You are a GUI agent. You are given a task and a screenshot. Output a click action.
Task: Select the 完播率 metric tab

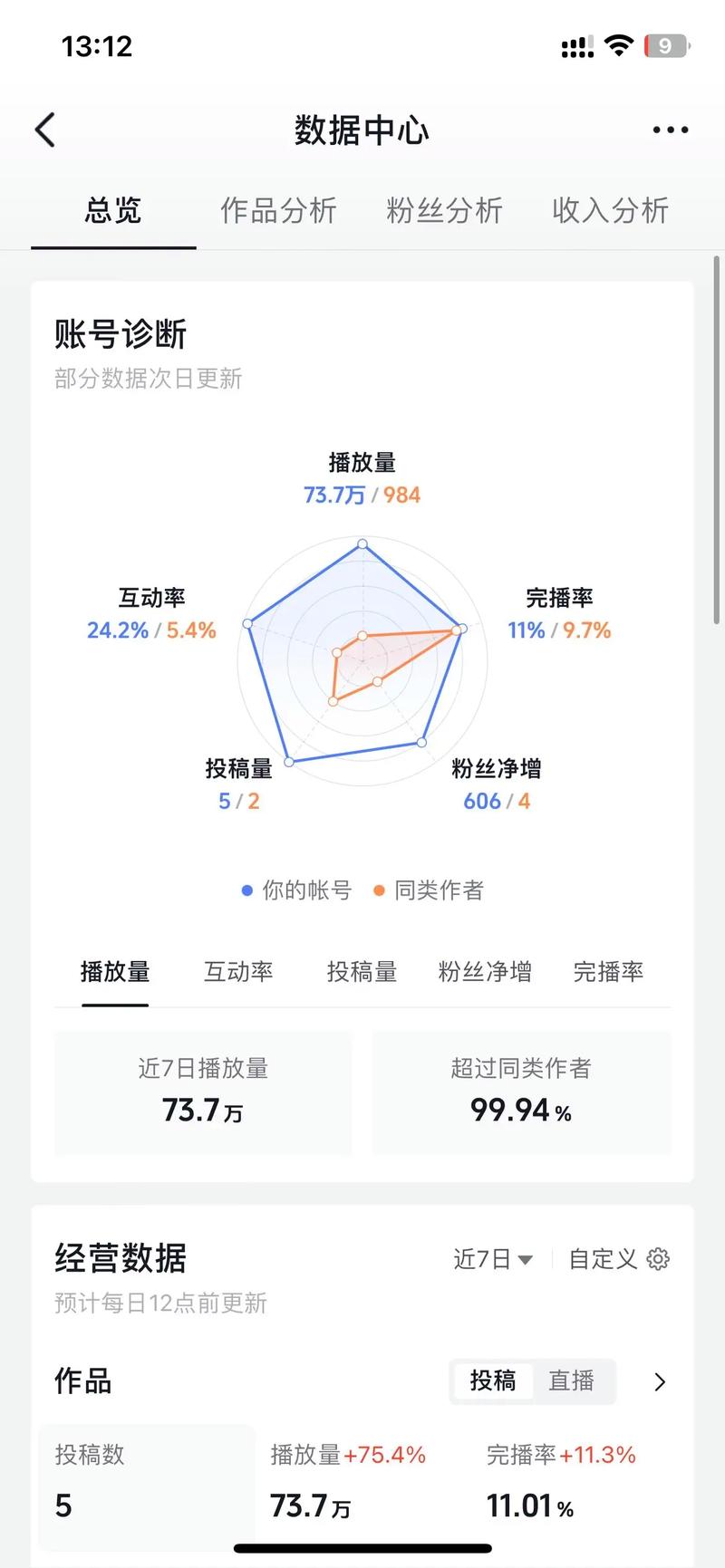(x=607, y=971)
